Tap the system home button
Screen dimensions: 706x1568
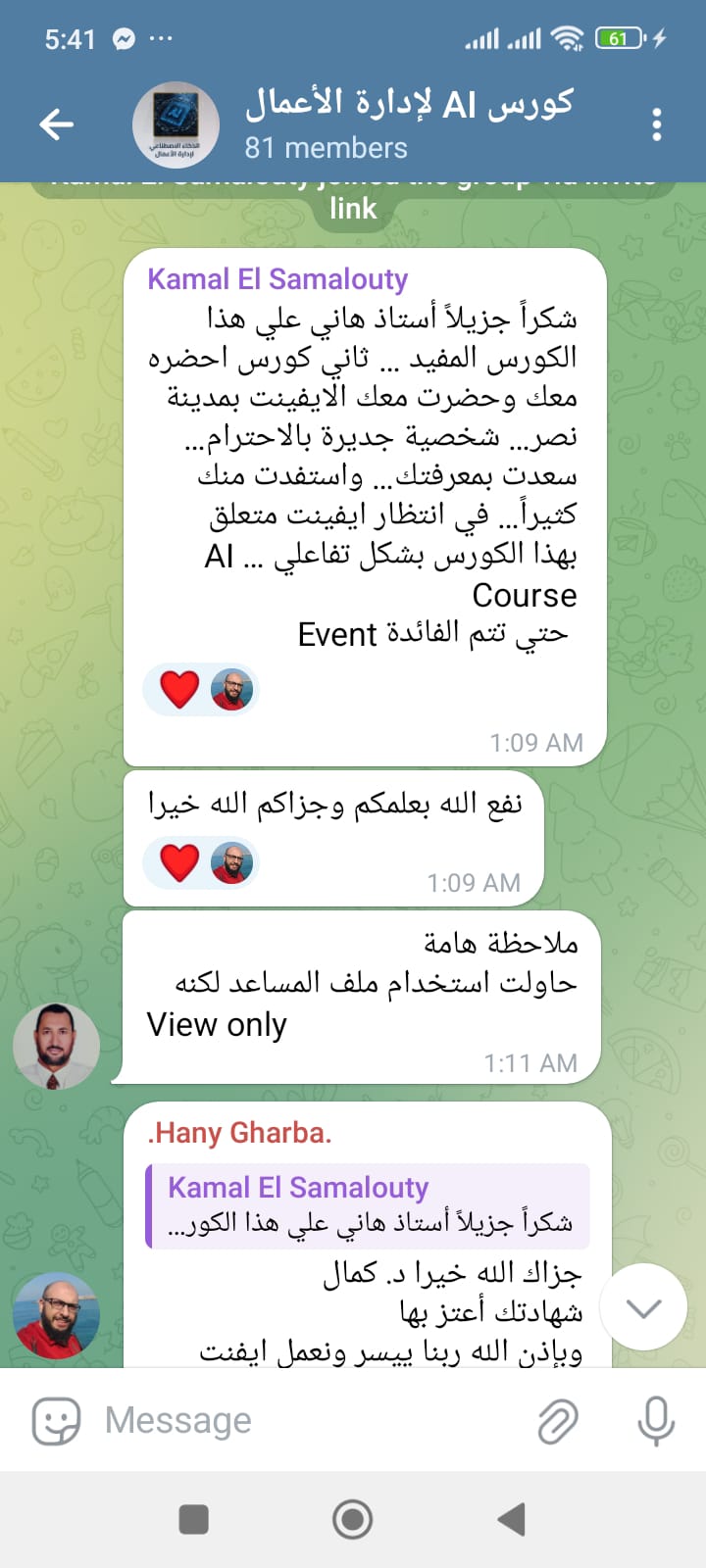click(x=353, y=1520)
